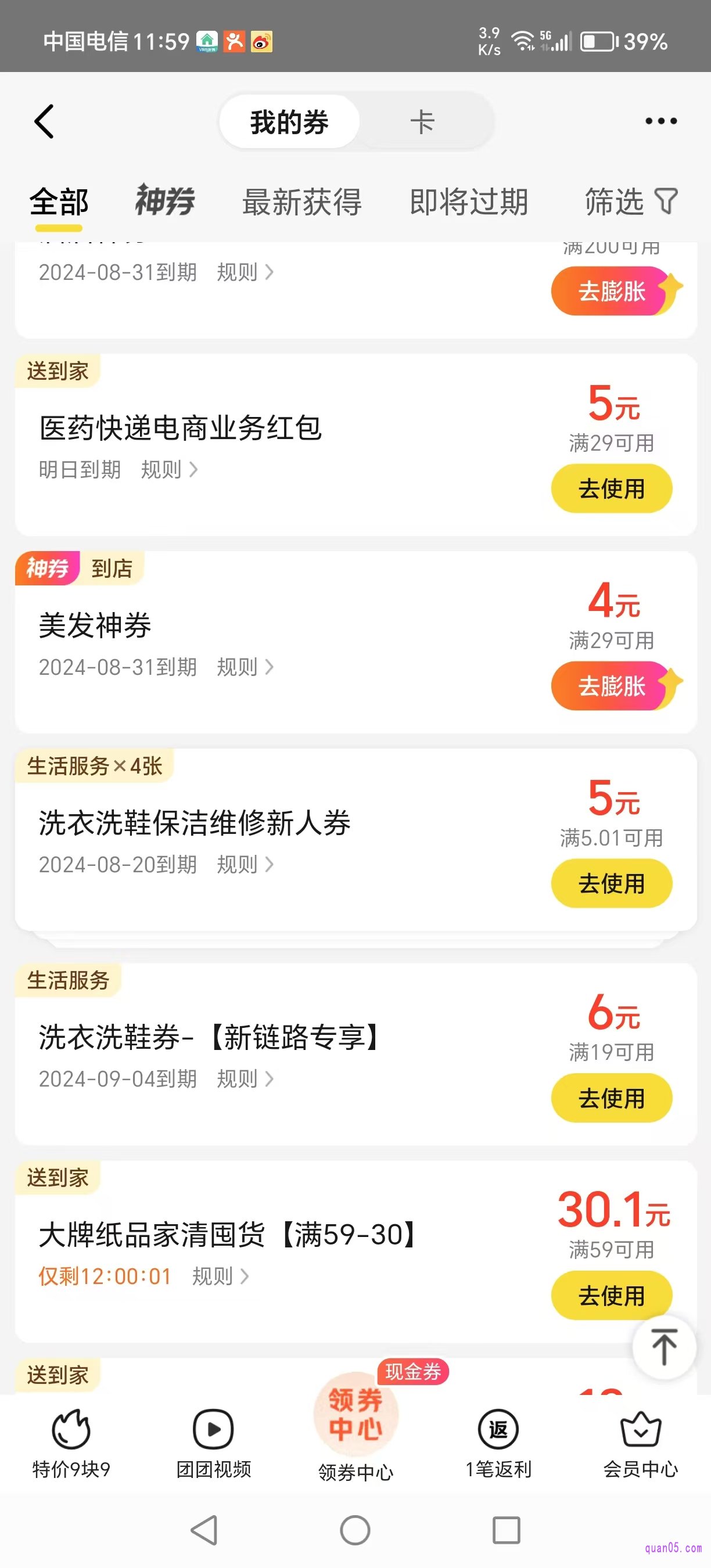Open the three-dot overflow menu

click(x=660, y=121)
